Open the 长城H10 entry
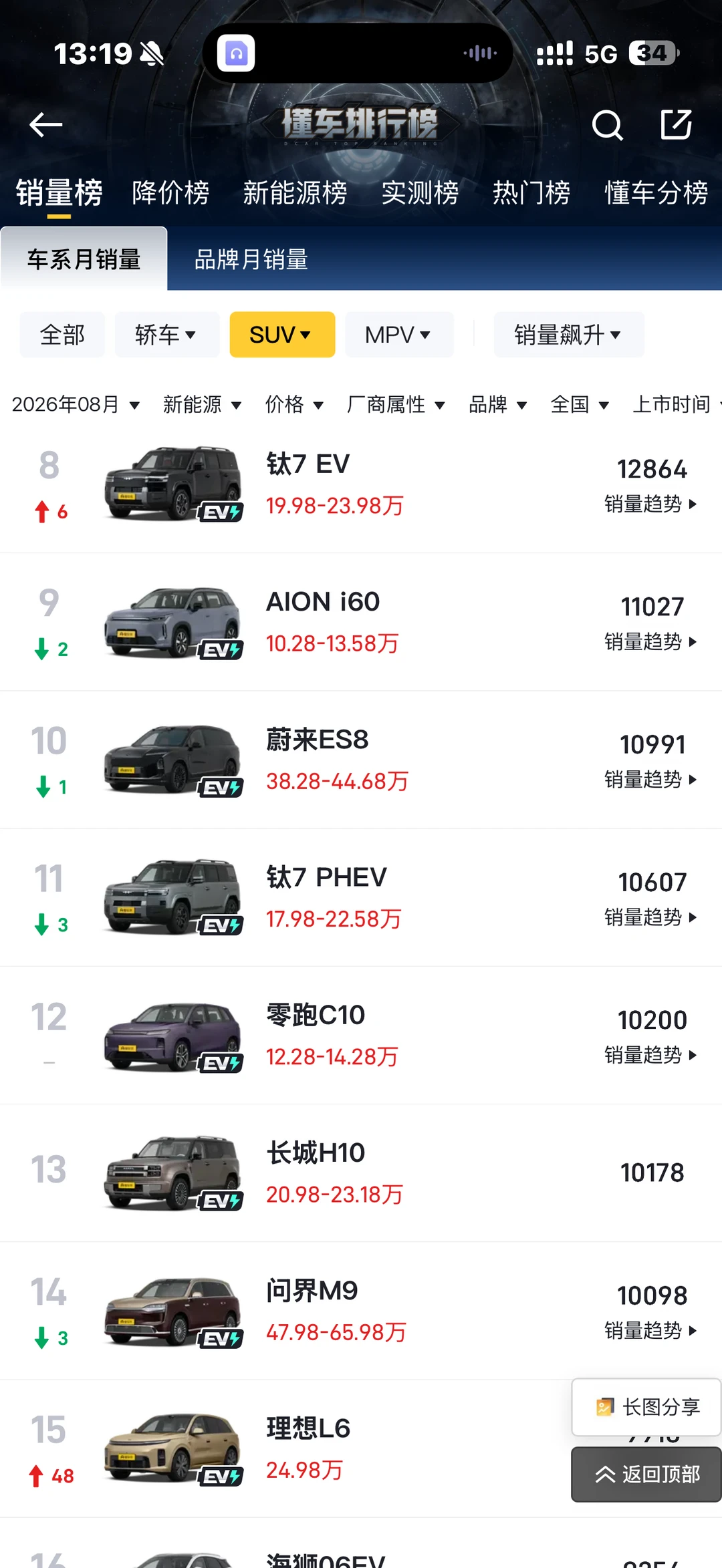Viewport: 722px width, 1568px height. 361,1172
